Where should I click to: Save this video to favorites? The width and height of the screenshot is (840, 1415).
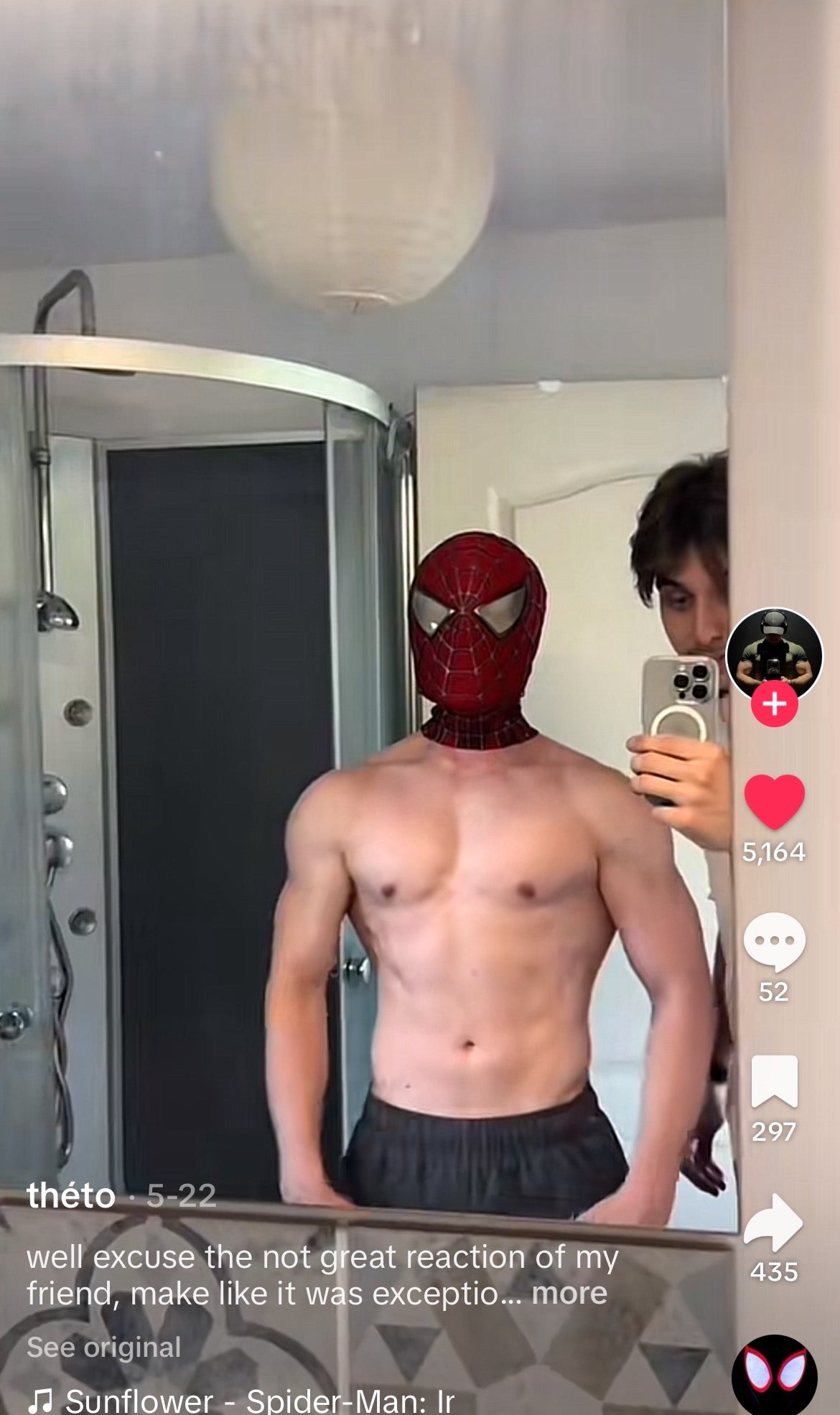773,1082
